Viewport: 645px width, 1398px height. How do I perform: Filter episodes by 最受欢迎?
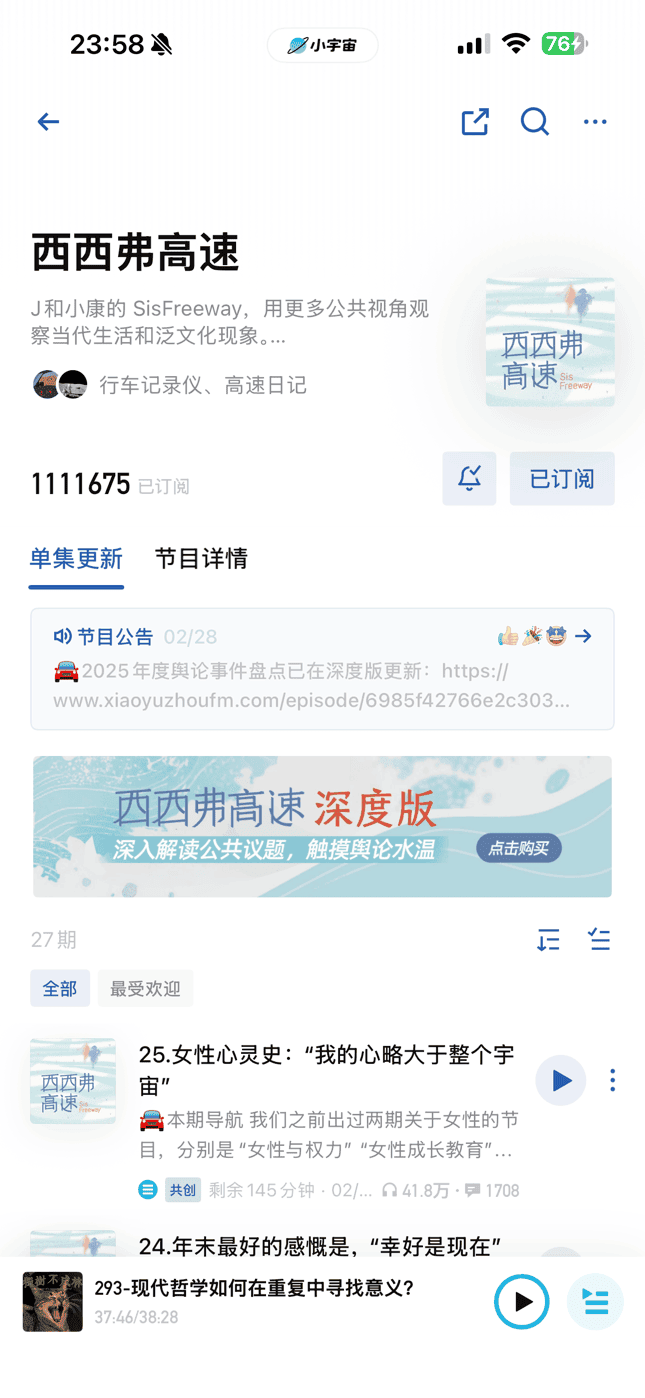(145, 988)
